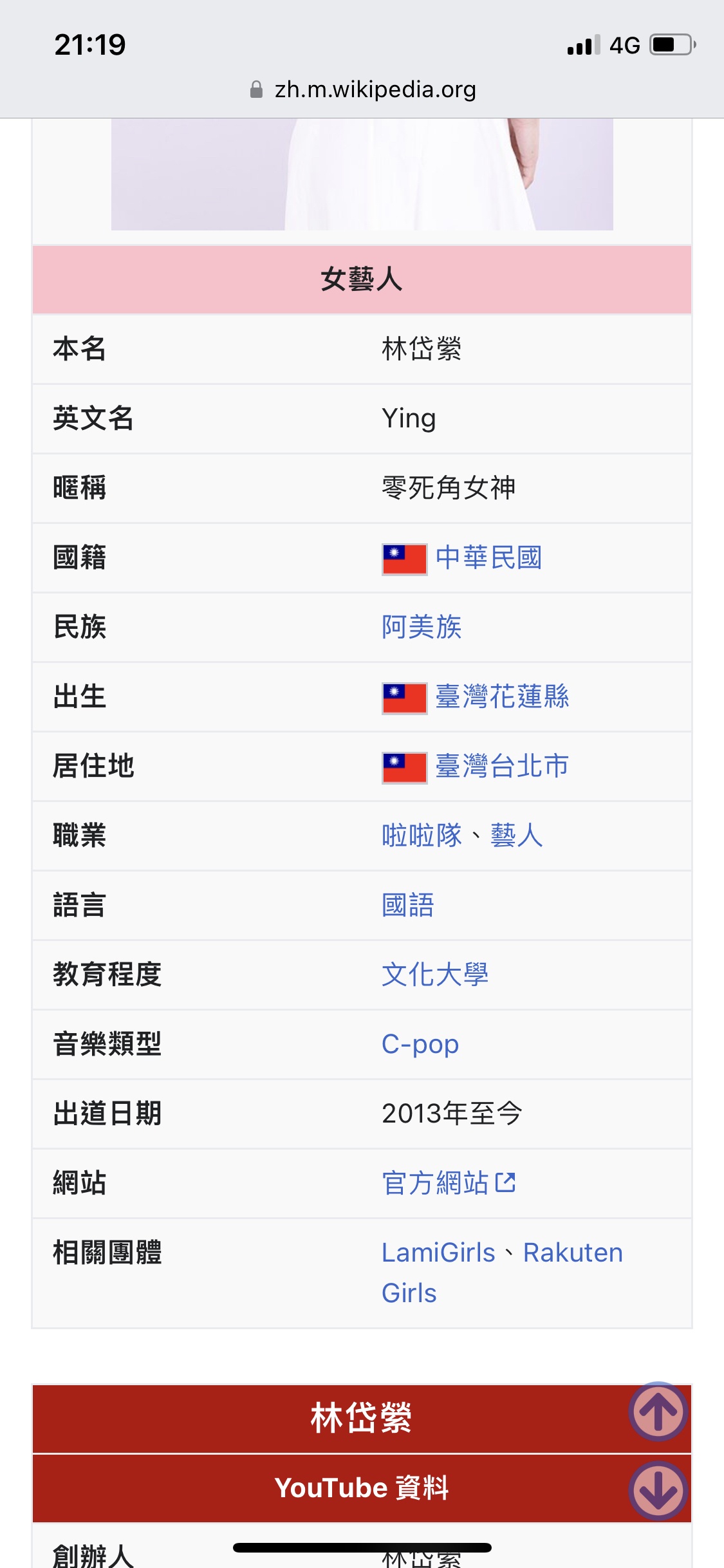Tap the up arrow button
The height and width of the screenshot is (1568, 724).
pyautogui.click(x=658, y=1411)
